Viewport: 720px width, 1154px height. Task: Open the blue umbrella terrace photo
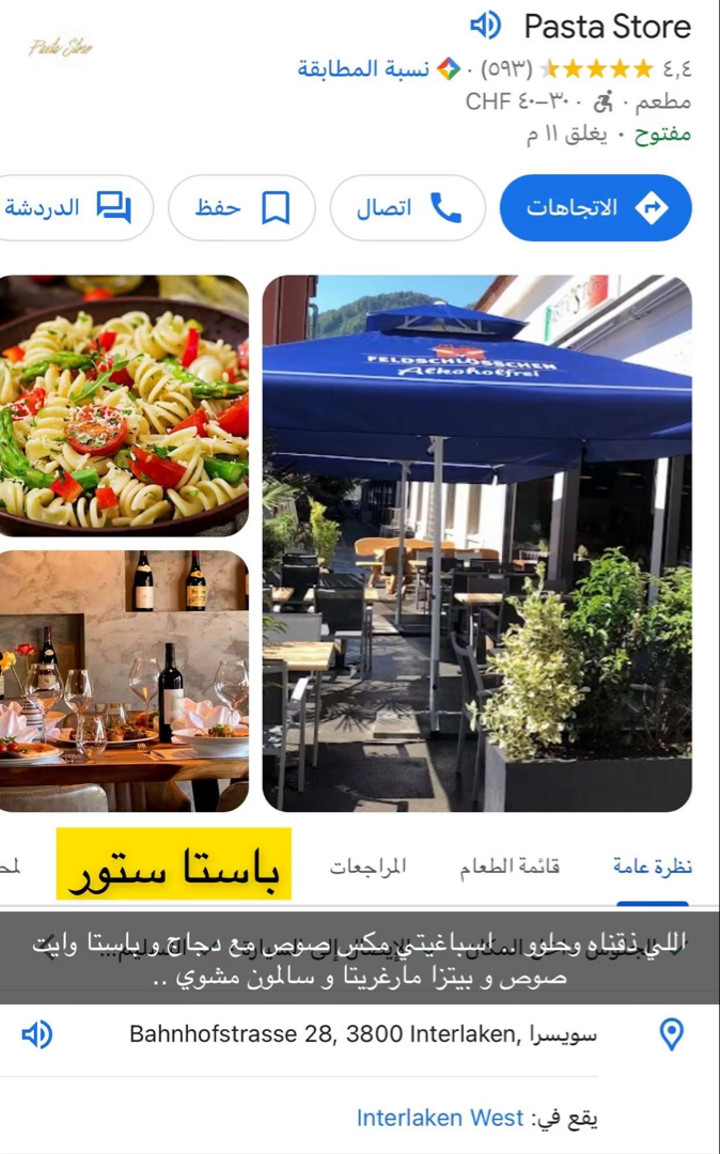[477, 543]
